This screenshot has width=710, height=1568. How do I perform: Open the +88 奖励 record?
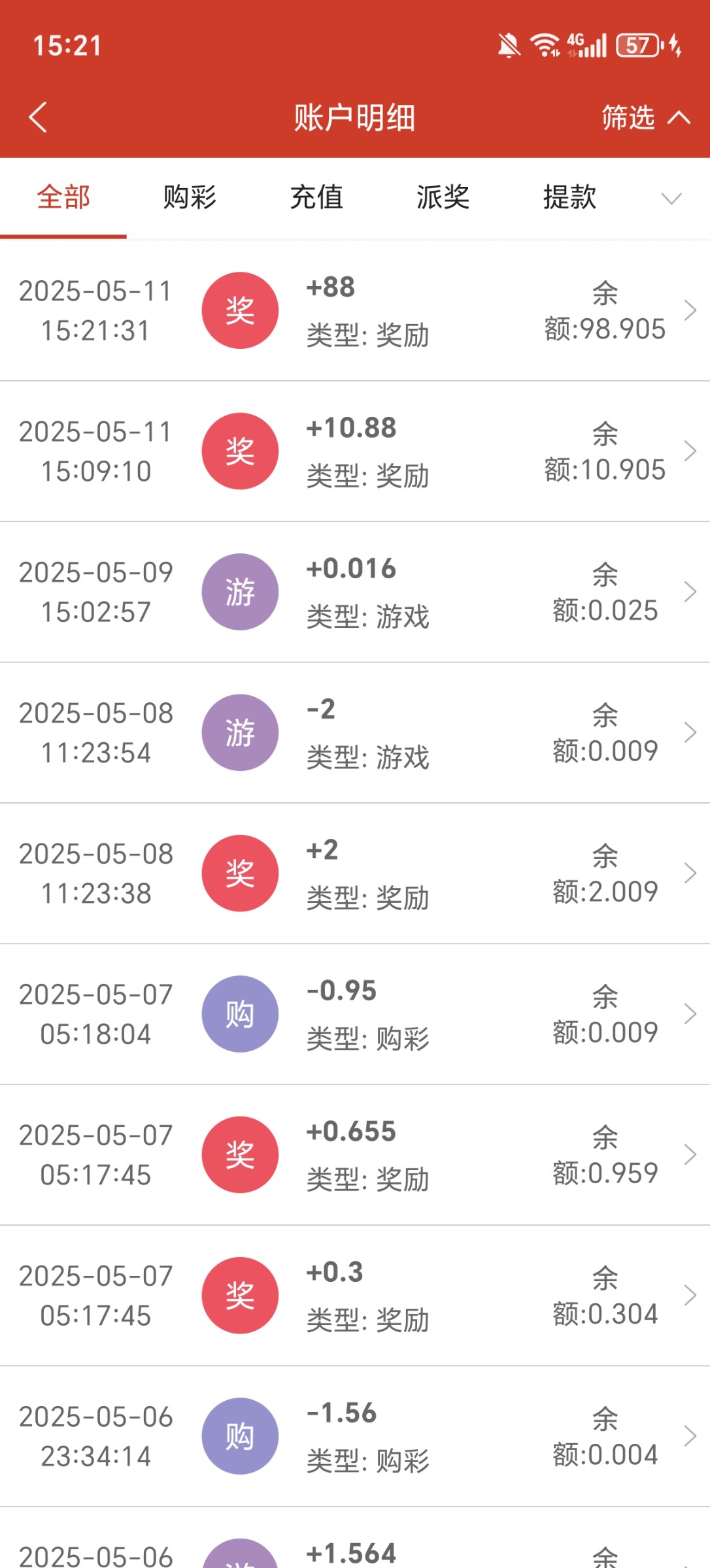[x=355, y=310]
